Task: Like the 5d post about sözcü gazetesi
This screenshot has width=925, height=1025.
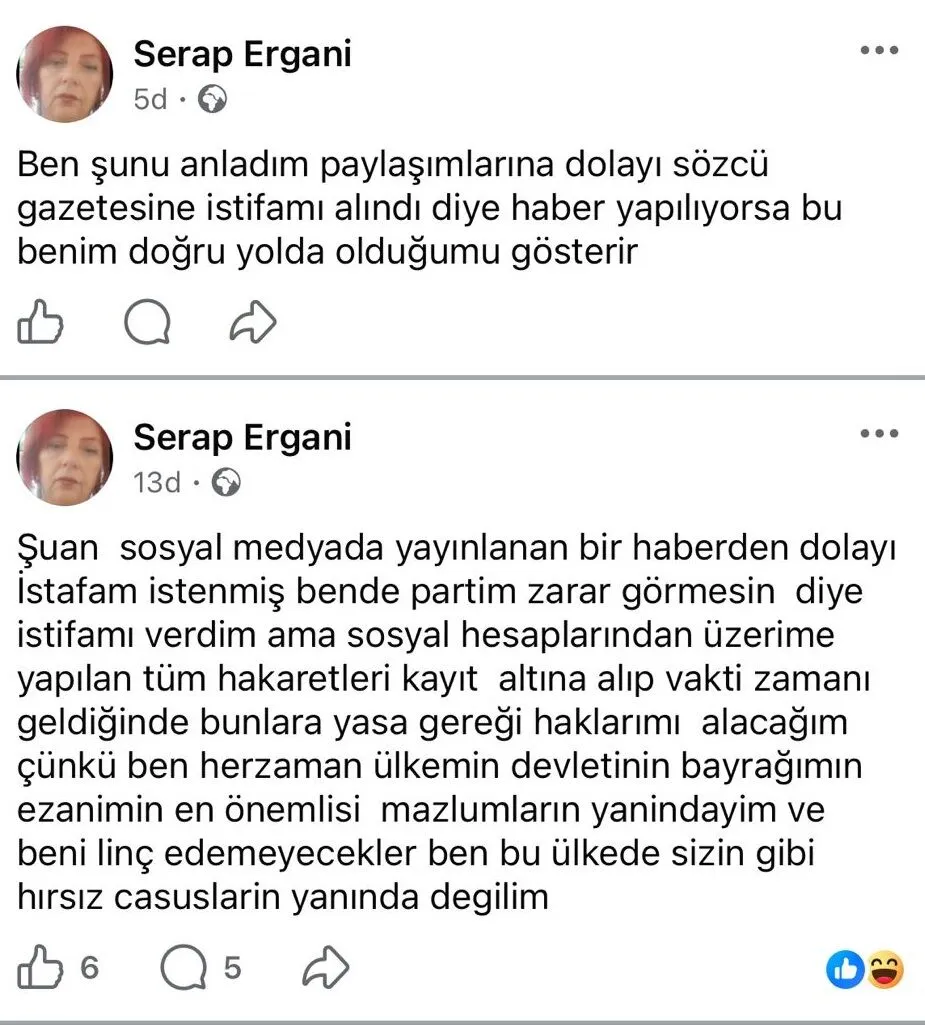Action: click(x=41, y=322)
